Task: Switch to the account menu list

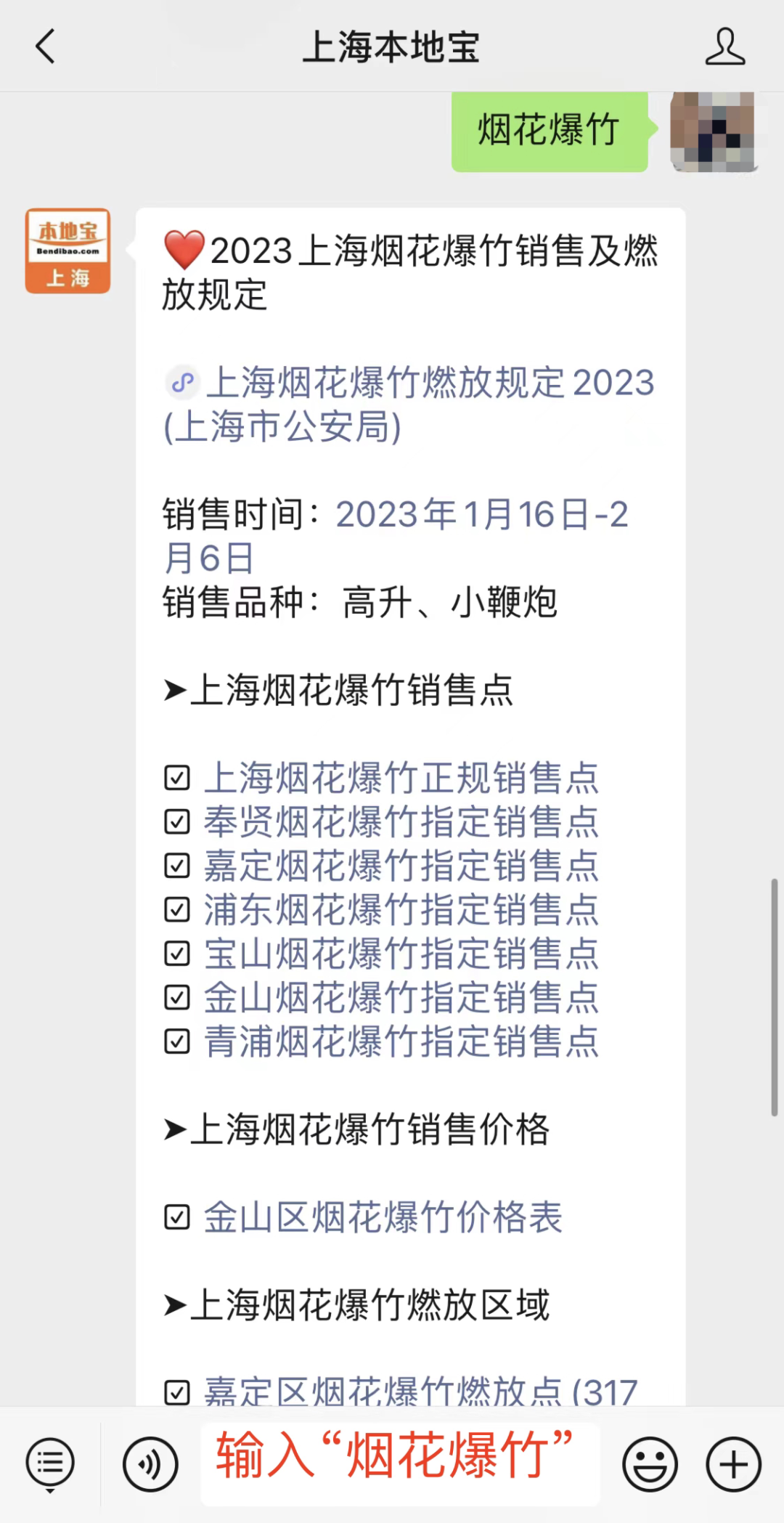Action: (50, 1464)
